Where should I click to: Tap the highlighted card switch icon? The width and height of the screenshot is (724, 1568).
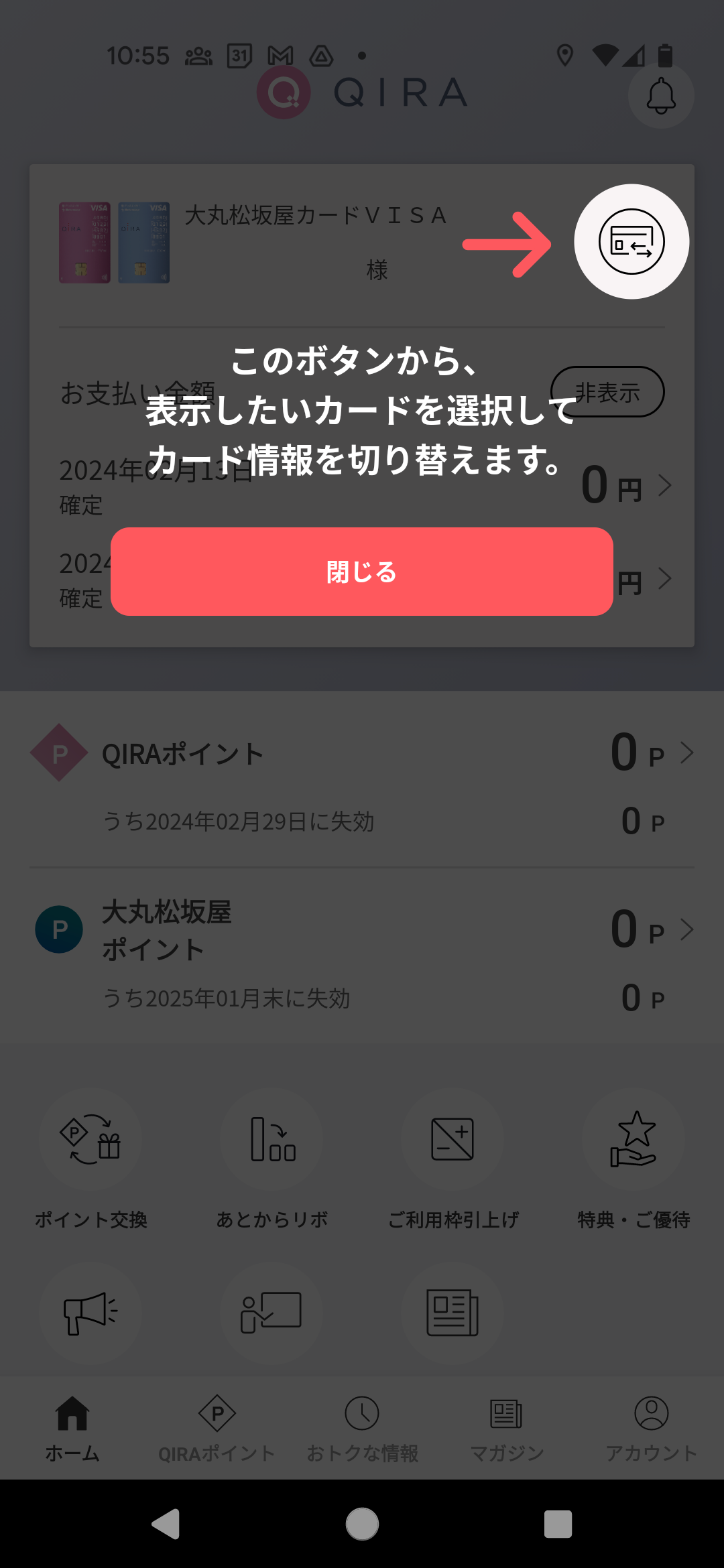(x=631, y=242)
